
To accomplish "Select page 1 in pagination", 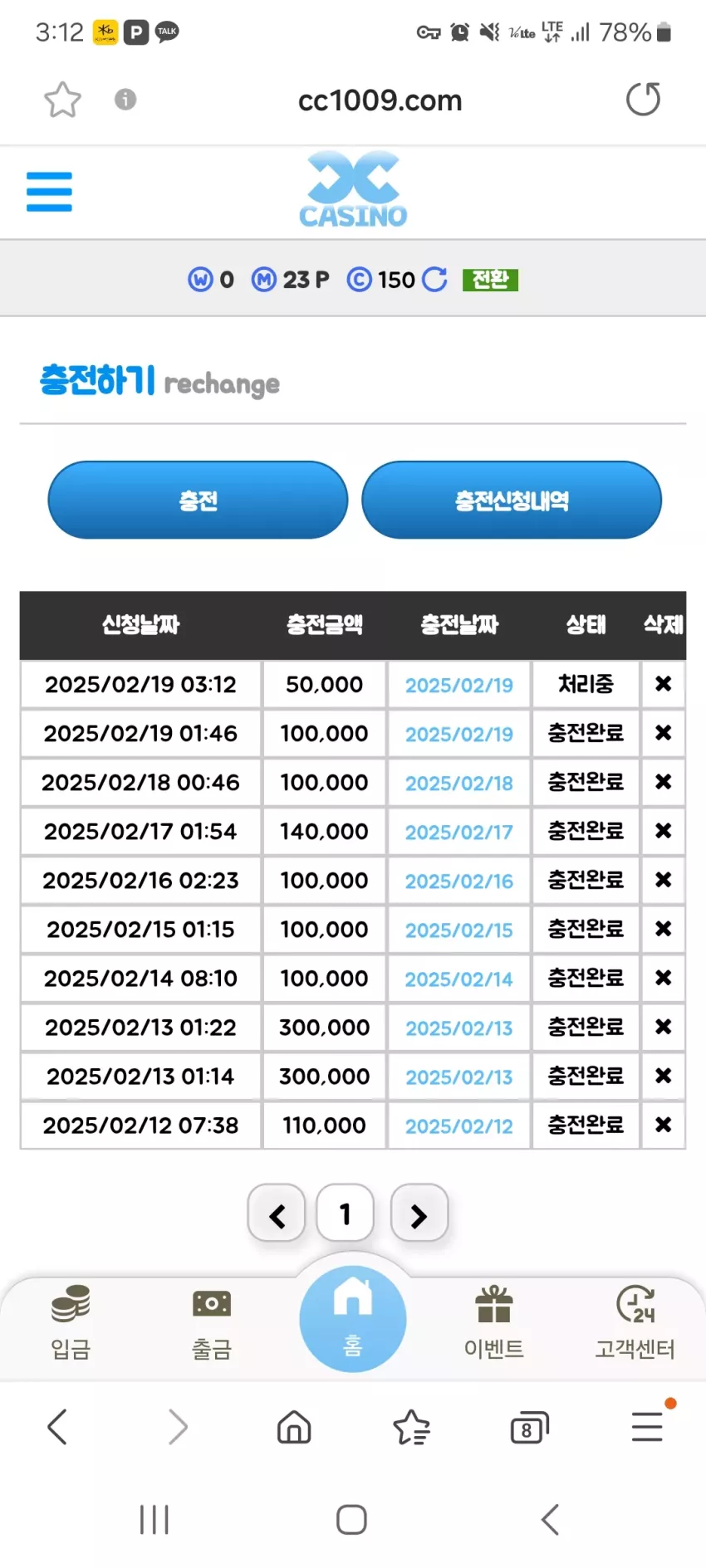I will [x=346, y=1214].
